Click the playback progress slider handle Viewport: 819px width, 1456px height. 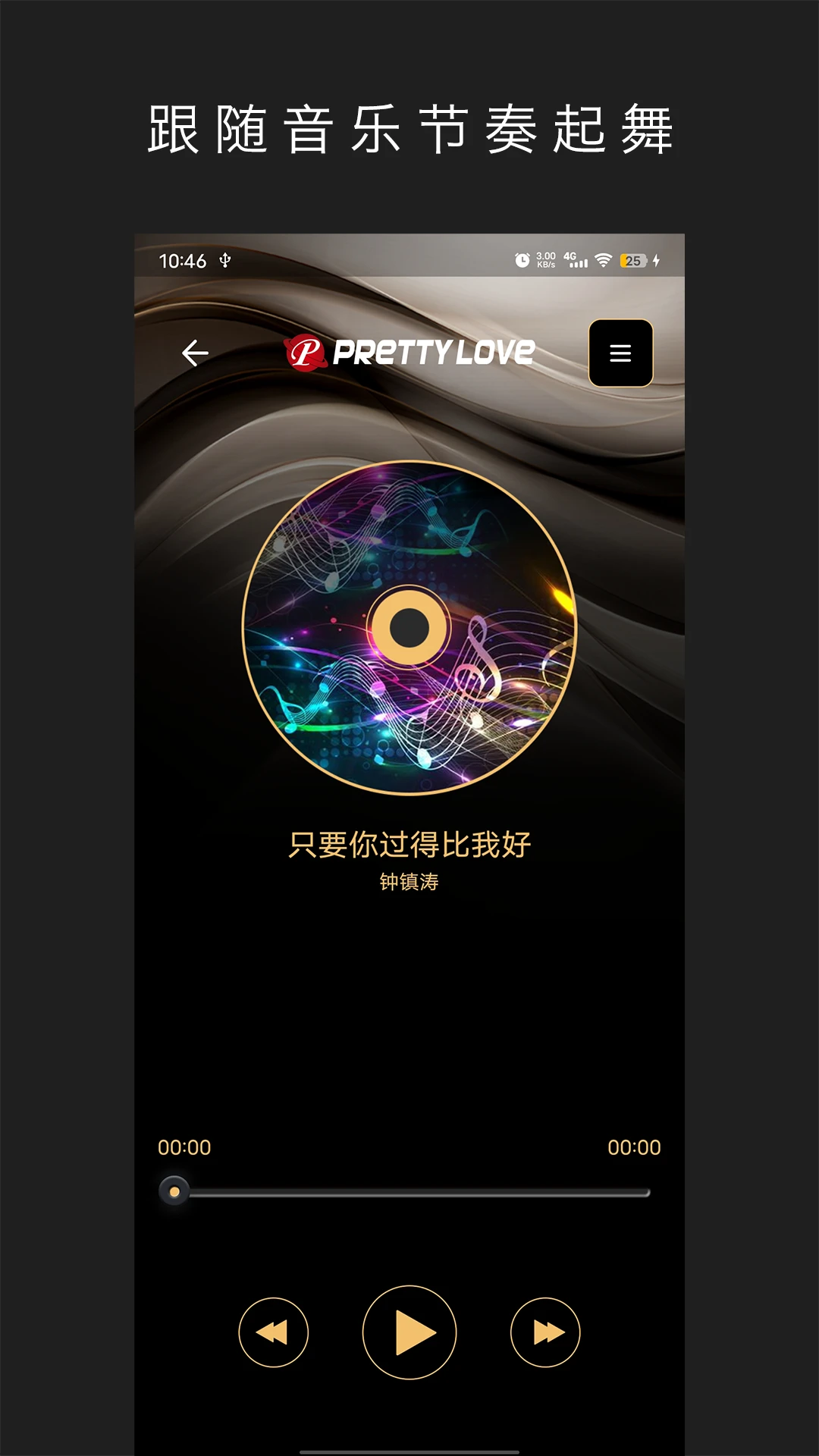coord(176,1191)
